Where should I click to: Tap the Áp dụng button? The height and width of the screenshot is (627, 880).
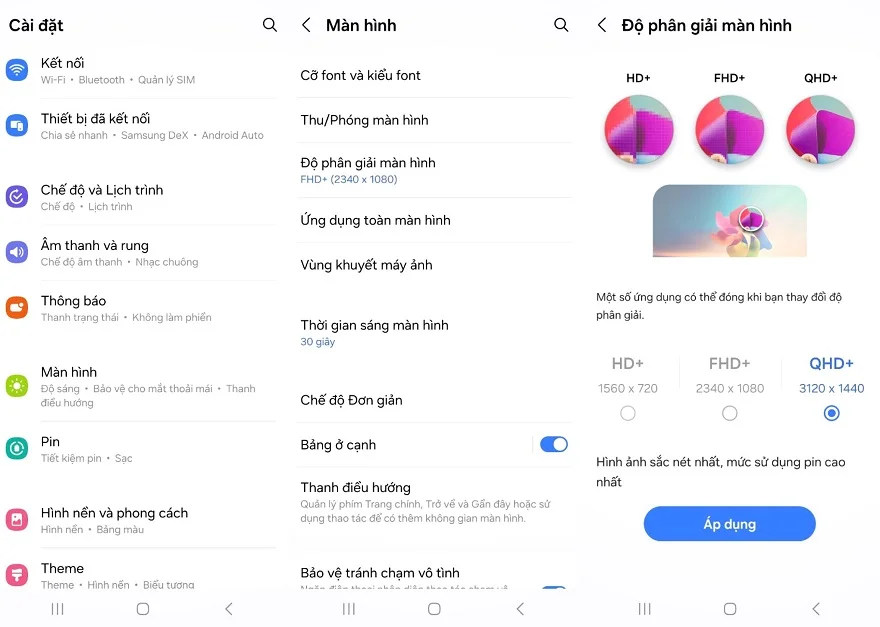click(x=729, y=524)
